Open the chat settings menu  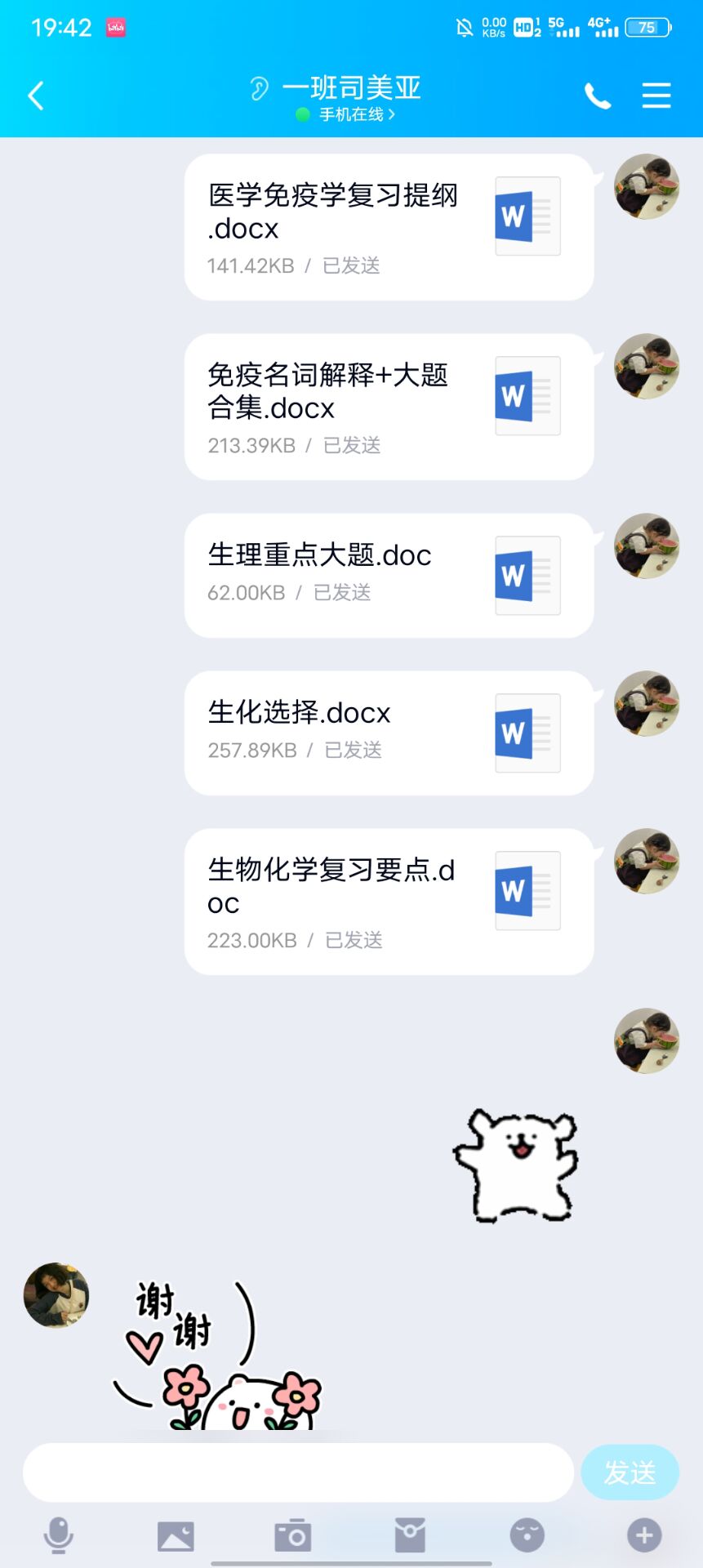(656, 96)
